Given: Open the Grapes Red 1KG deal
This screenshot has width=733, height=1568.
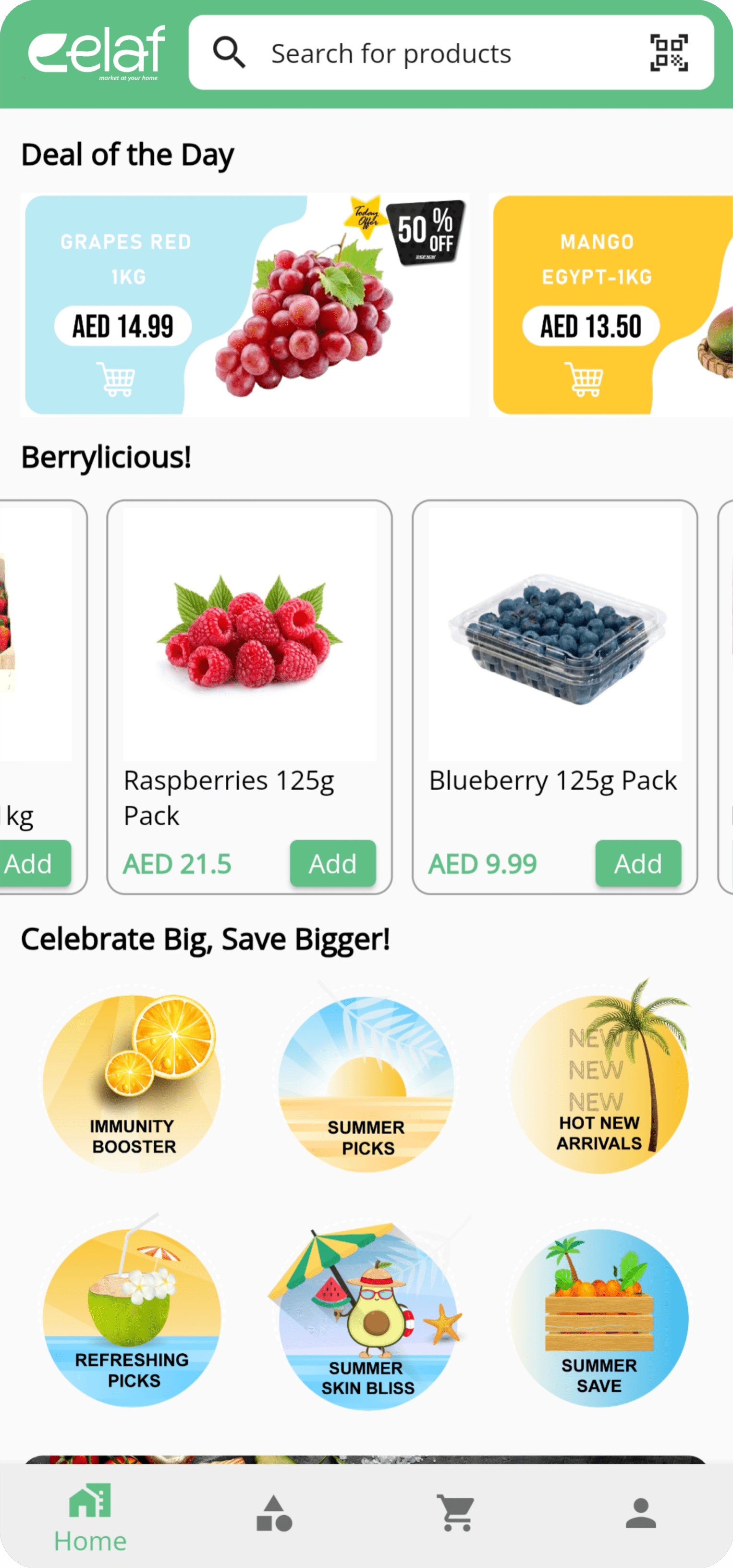Looking at the screenshot, I should (x=245, y=305).
